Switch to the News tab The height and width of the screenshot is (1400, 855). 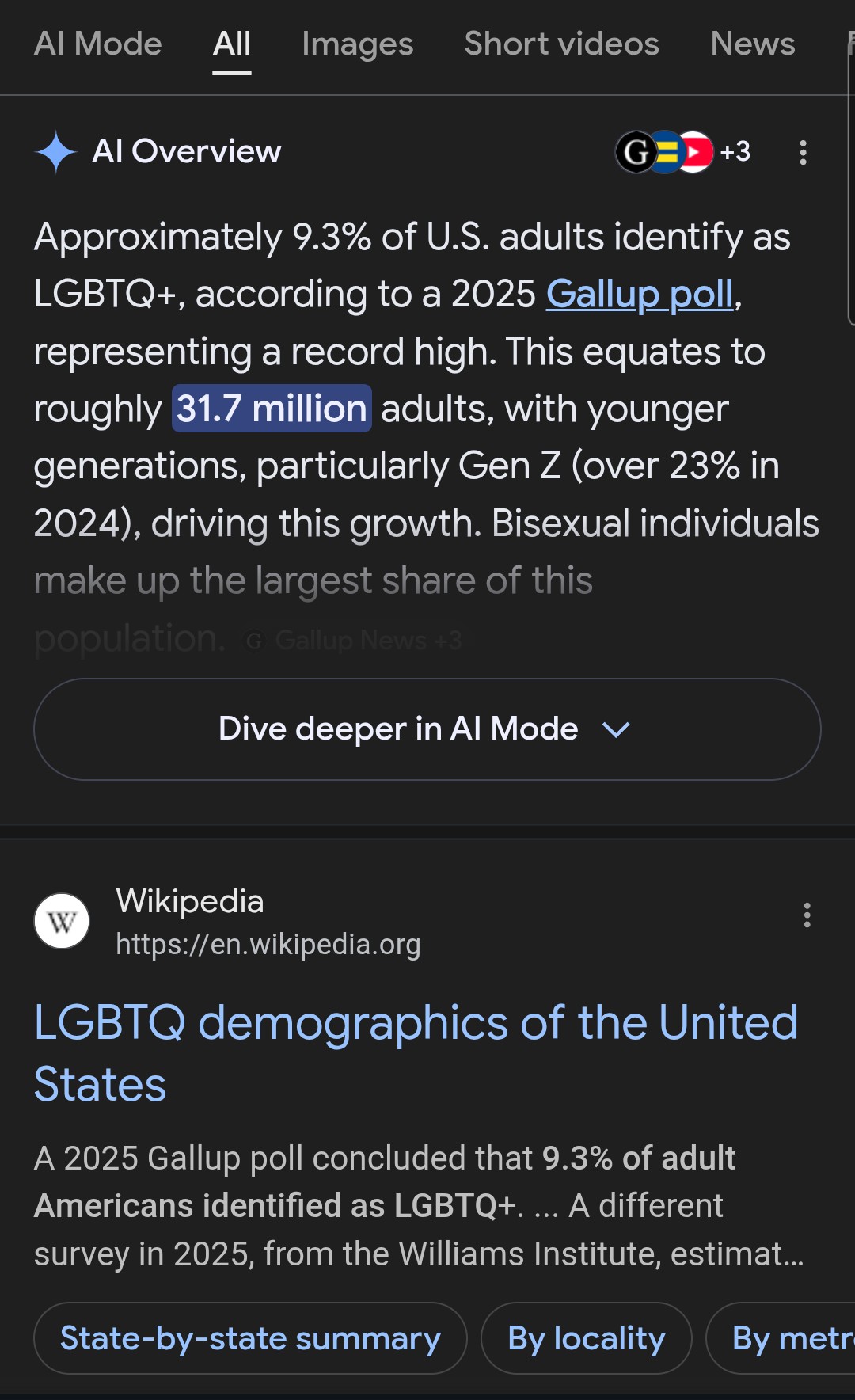pos(752,44)
